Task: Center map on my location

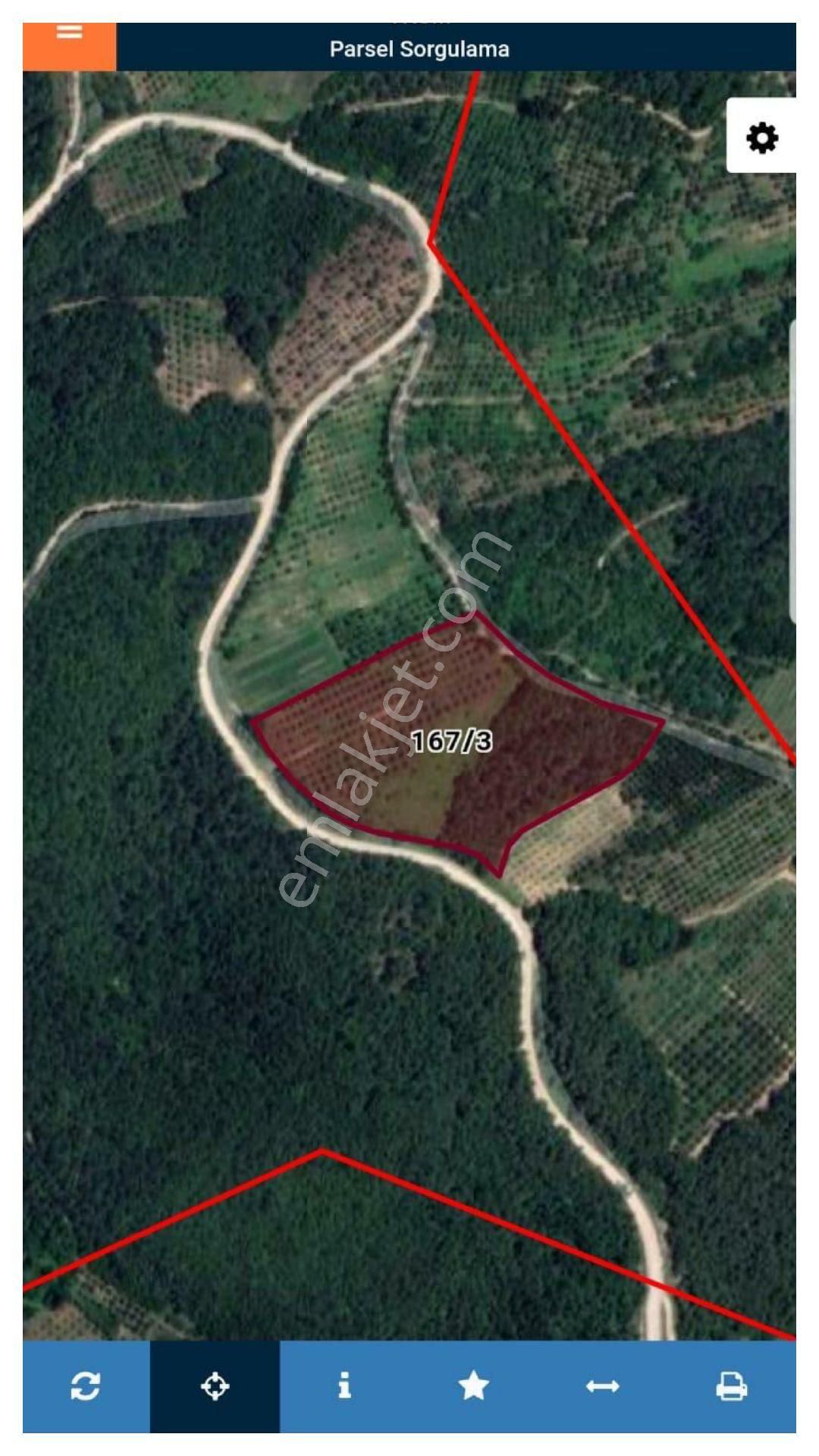Action: 215,1386
